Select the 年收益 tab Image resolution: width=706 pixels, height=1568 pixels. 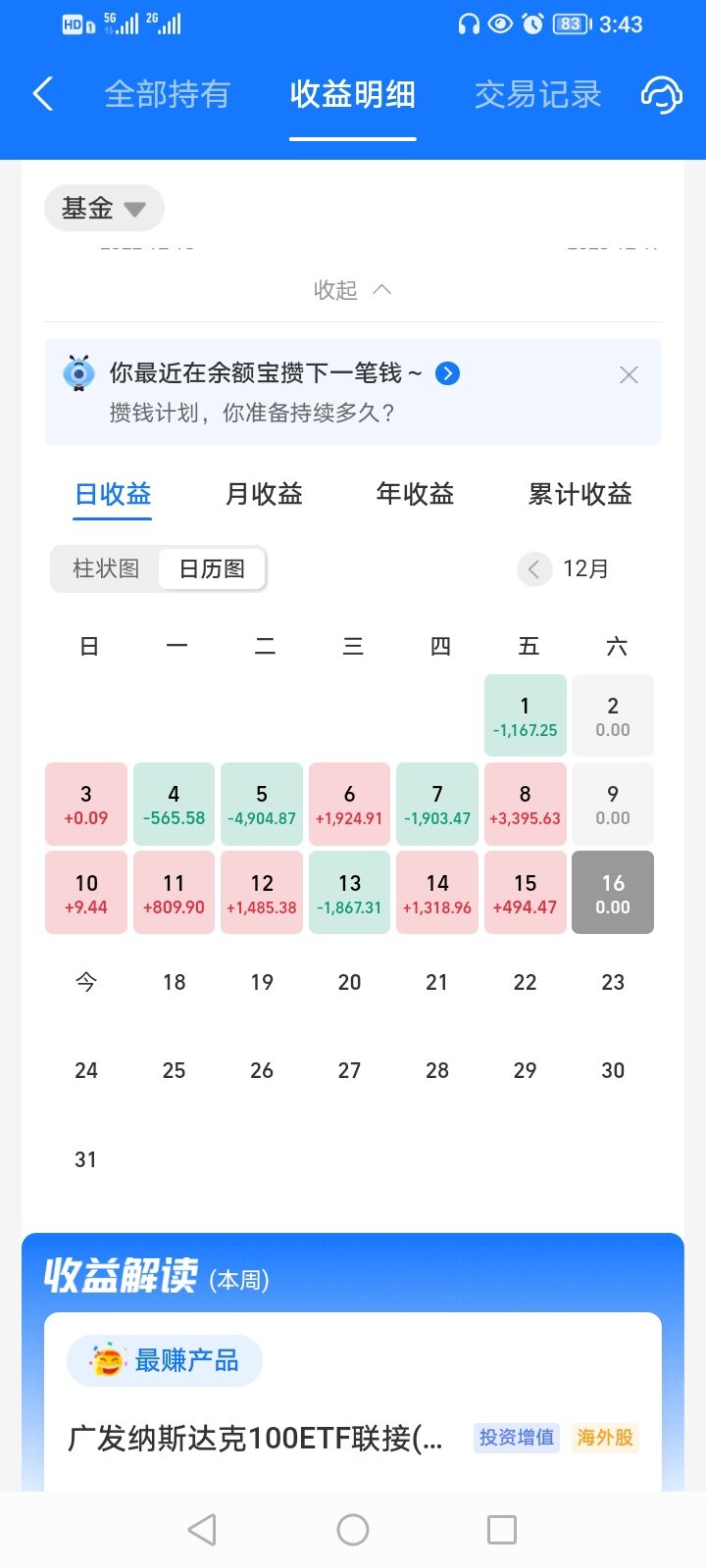(415, 494)
